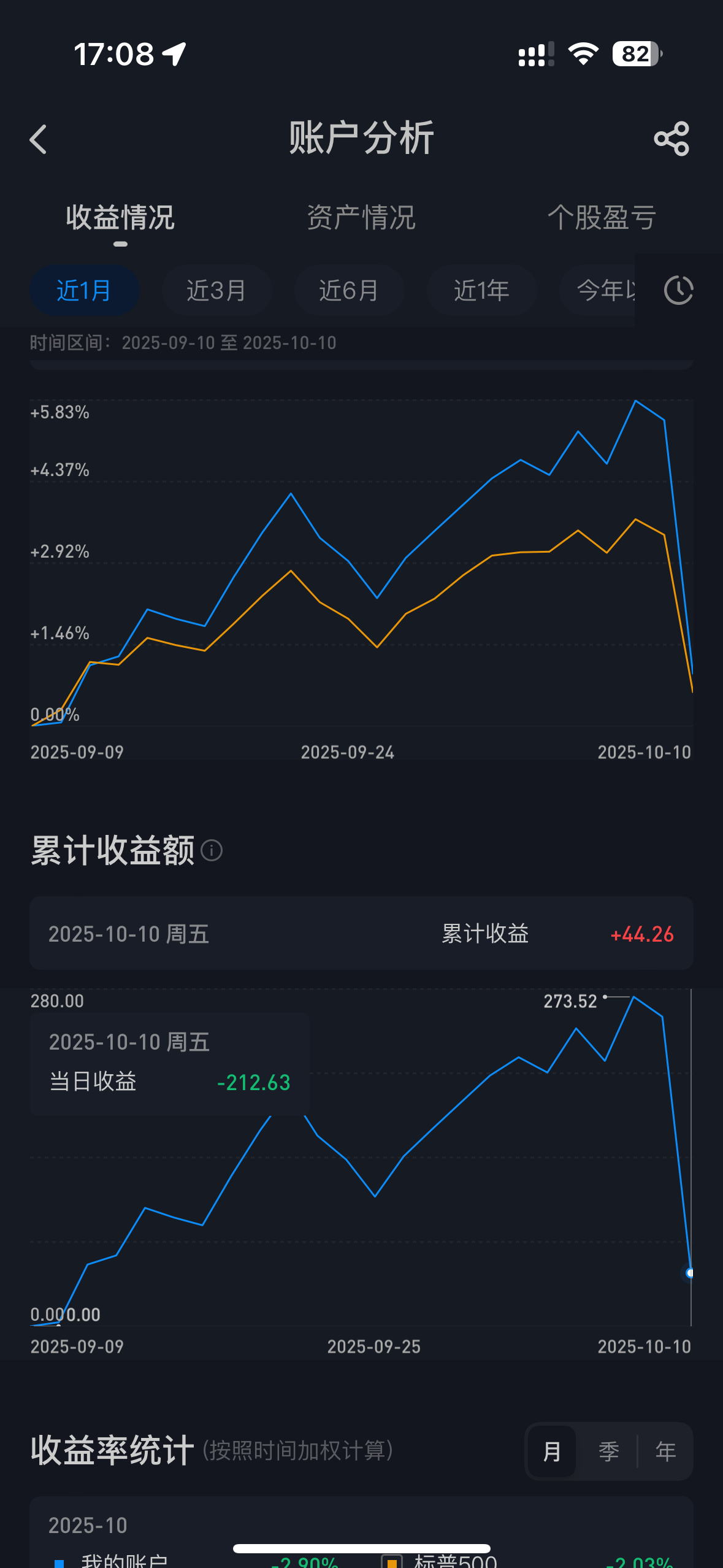Viewport: 723px width, 1568px height.
Task: Go back using the top-left arrow
Action: click(38, 139)
